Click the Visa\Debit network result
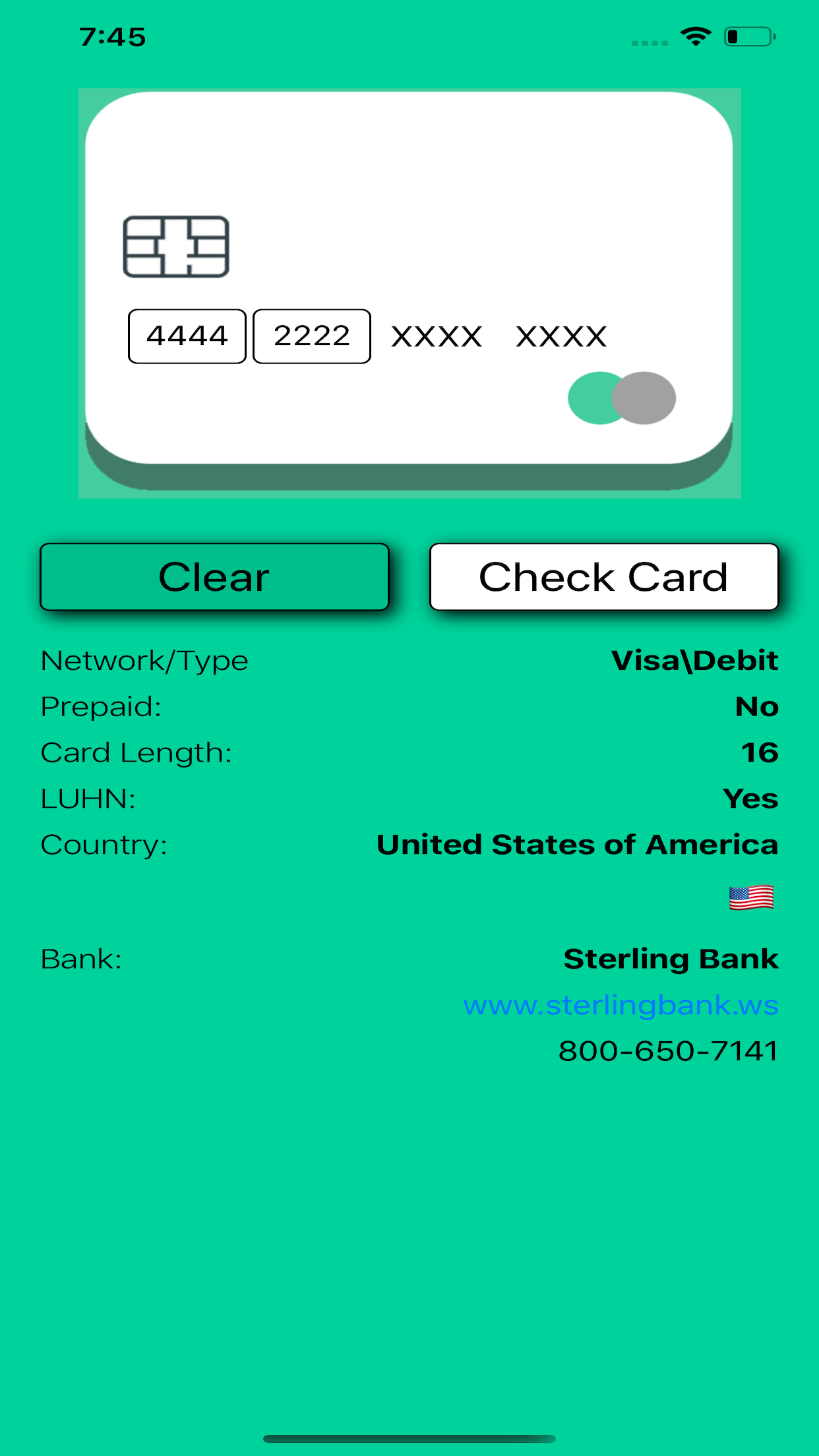The image size is (819, 1456). point(694,660)
